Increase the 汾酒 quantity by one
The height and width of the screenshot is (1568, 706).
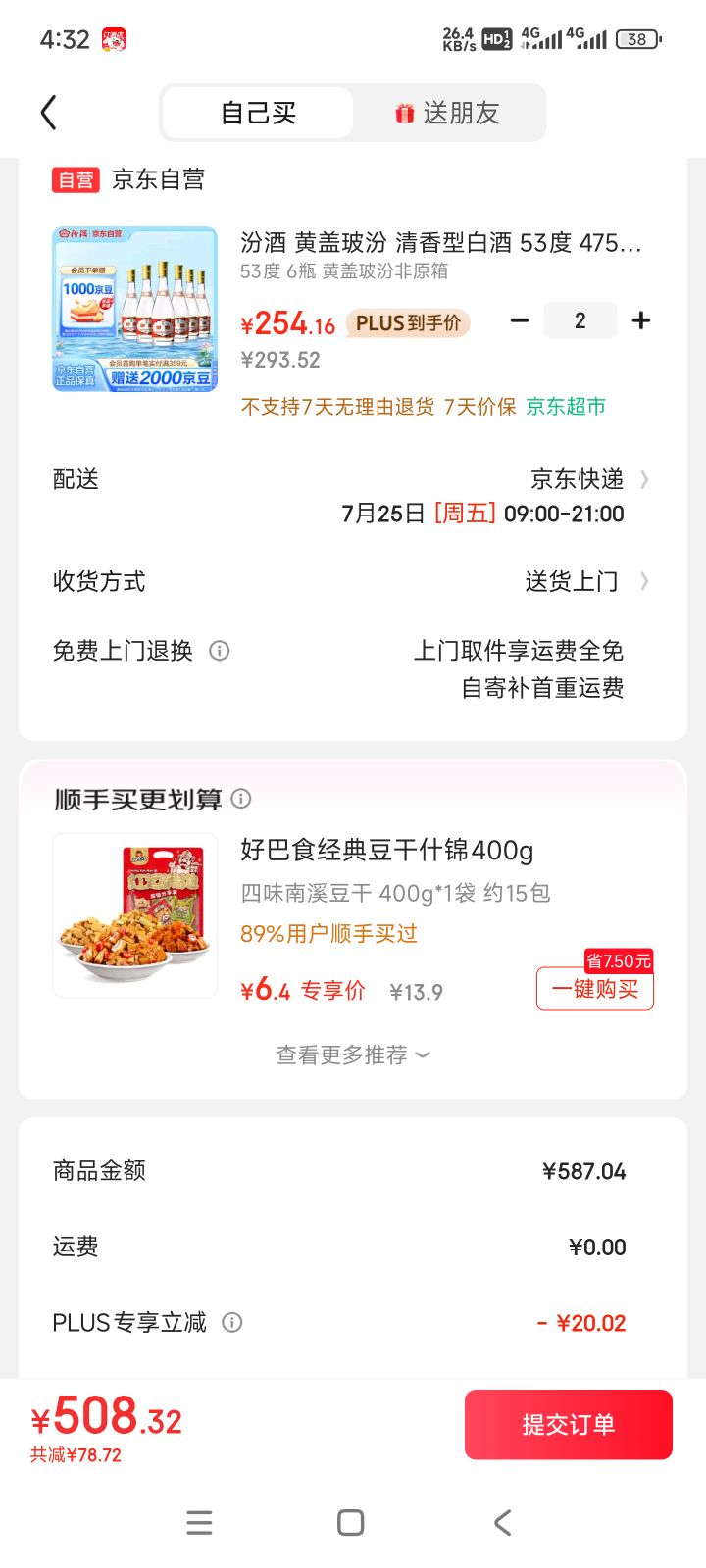coord(641,320)
